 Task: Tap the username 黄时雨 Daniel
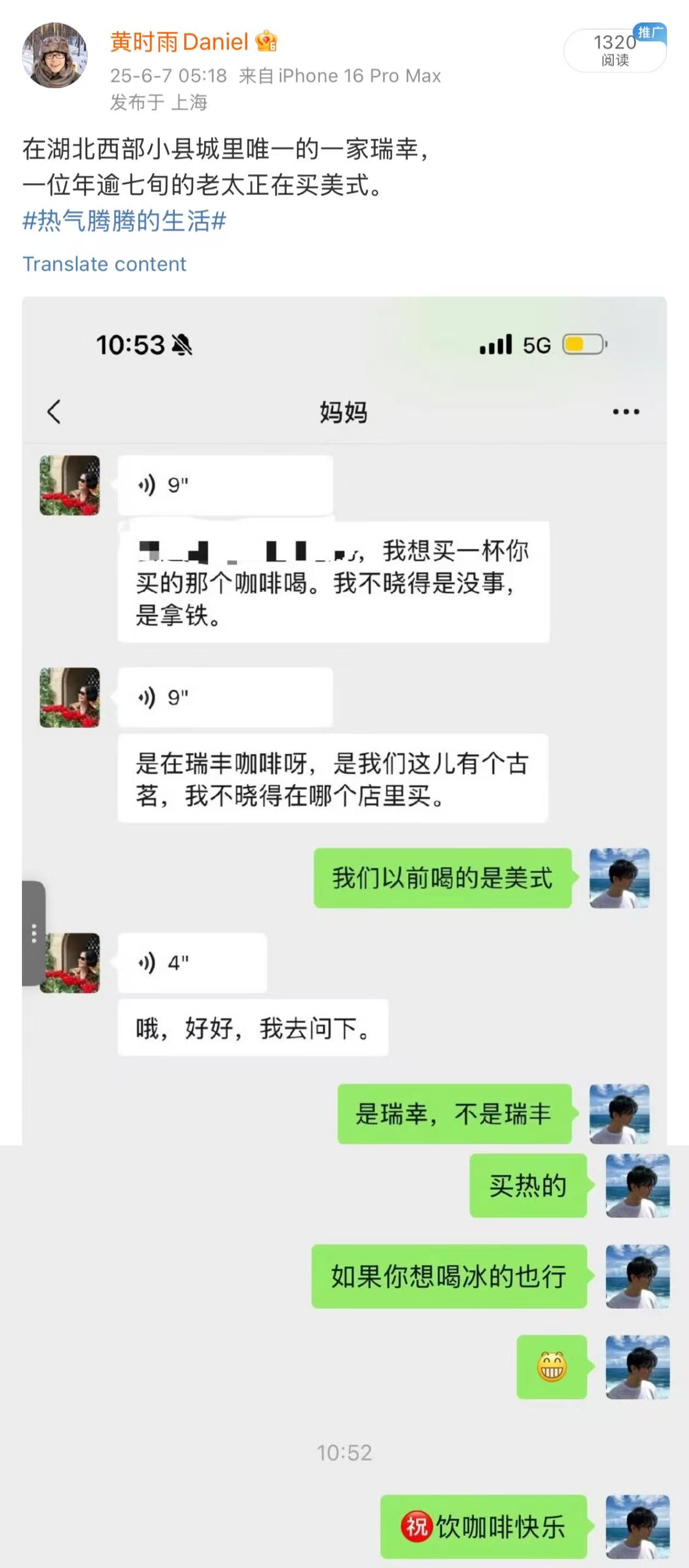click(x=179, y=42)
